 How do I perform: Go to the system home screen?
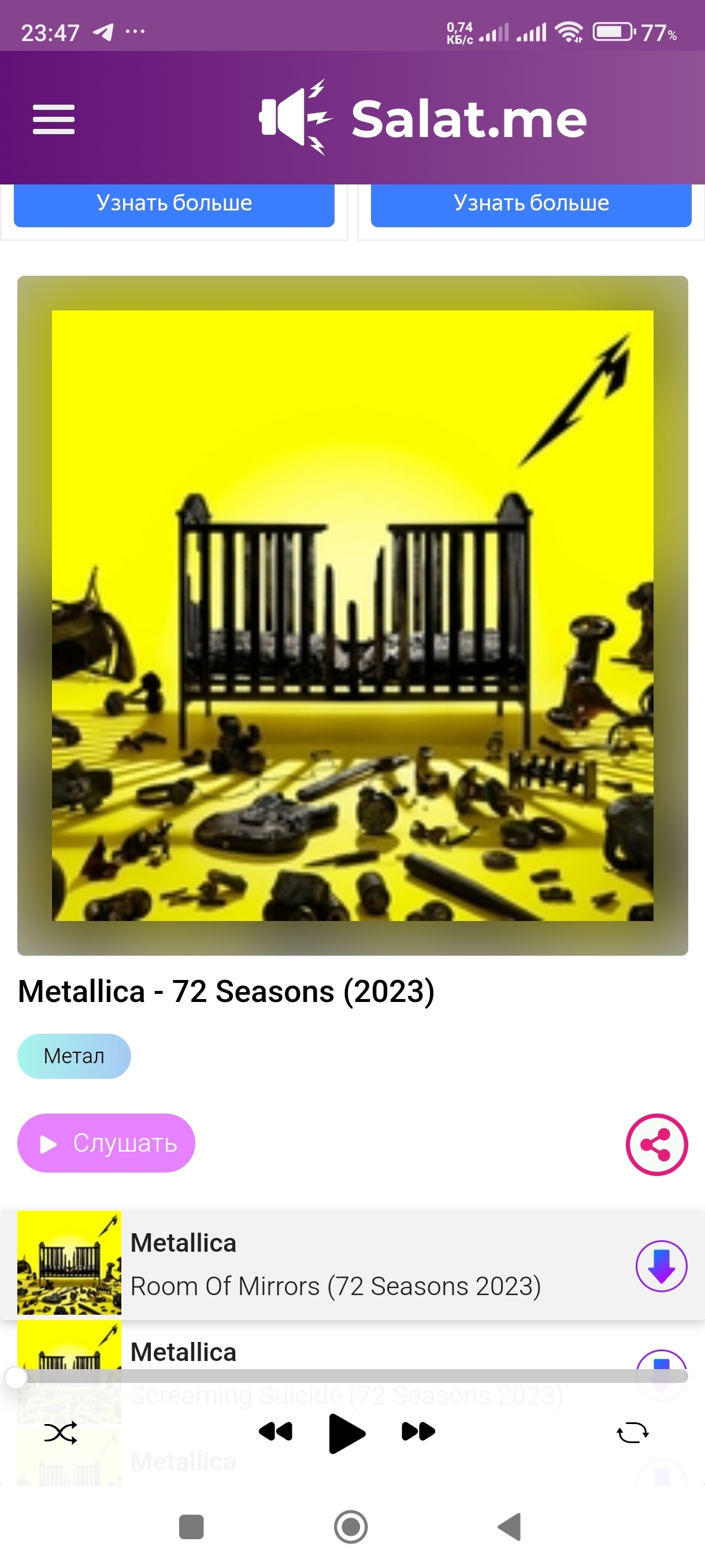351,1526
